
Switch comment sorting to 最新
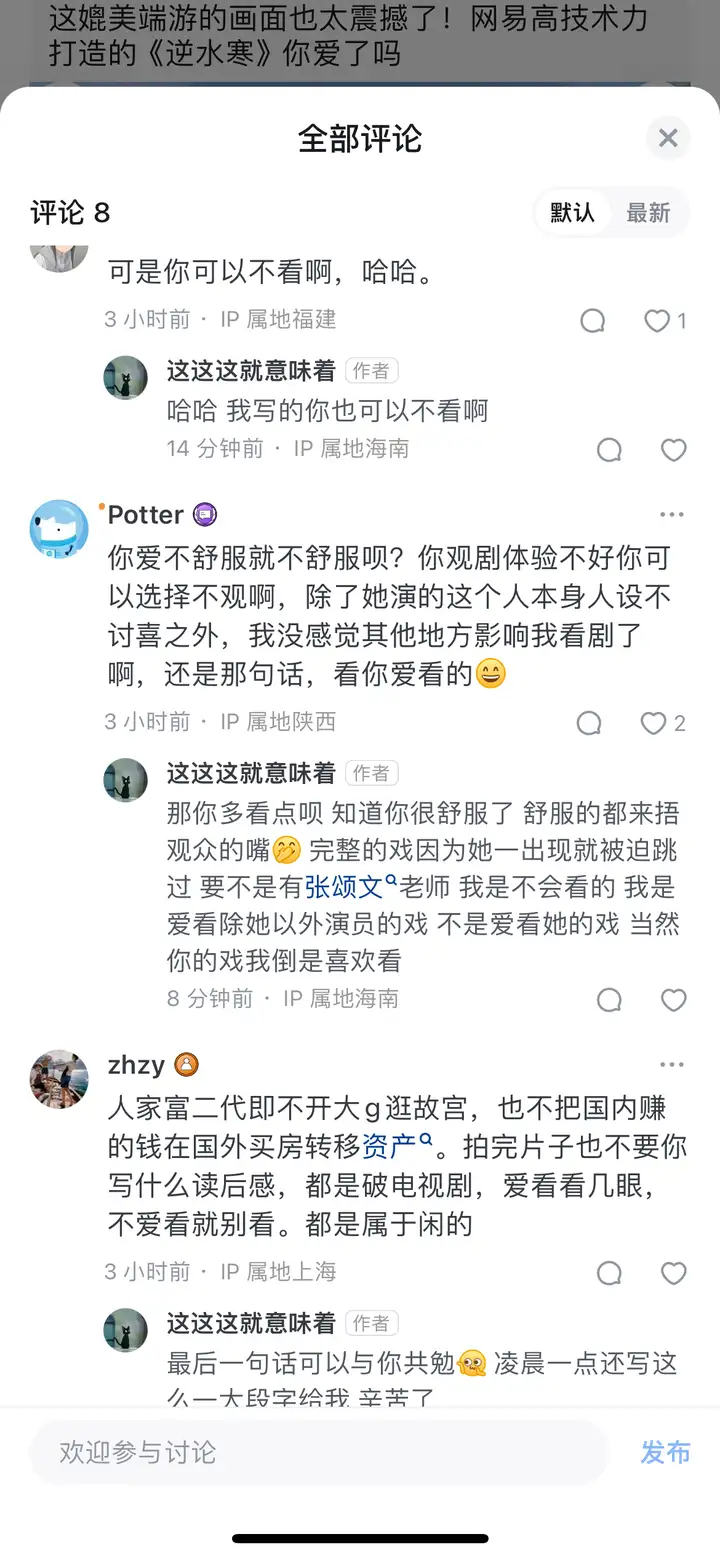[x=648, y=213]
